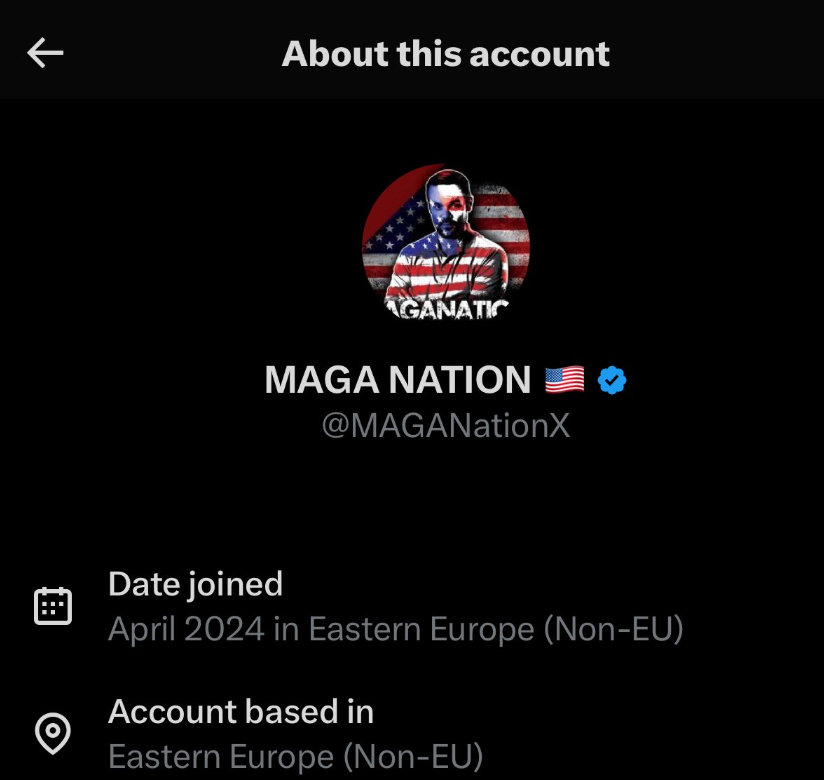This screenshot has height=780, width=824.
Task: Go back using the arrow icon
Action: (x=45, y=53)
